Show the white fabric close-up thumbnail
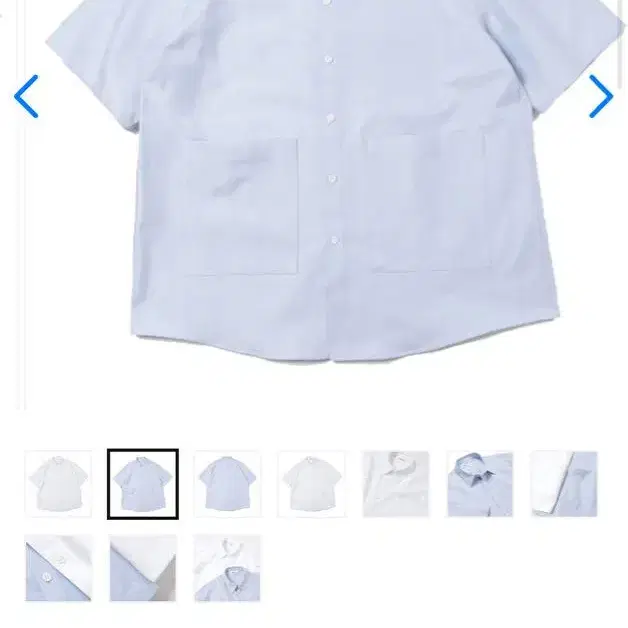Screen dimensions: 628x628 tap(395, 484)
